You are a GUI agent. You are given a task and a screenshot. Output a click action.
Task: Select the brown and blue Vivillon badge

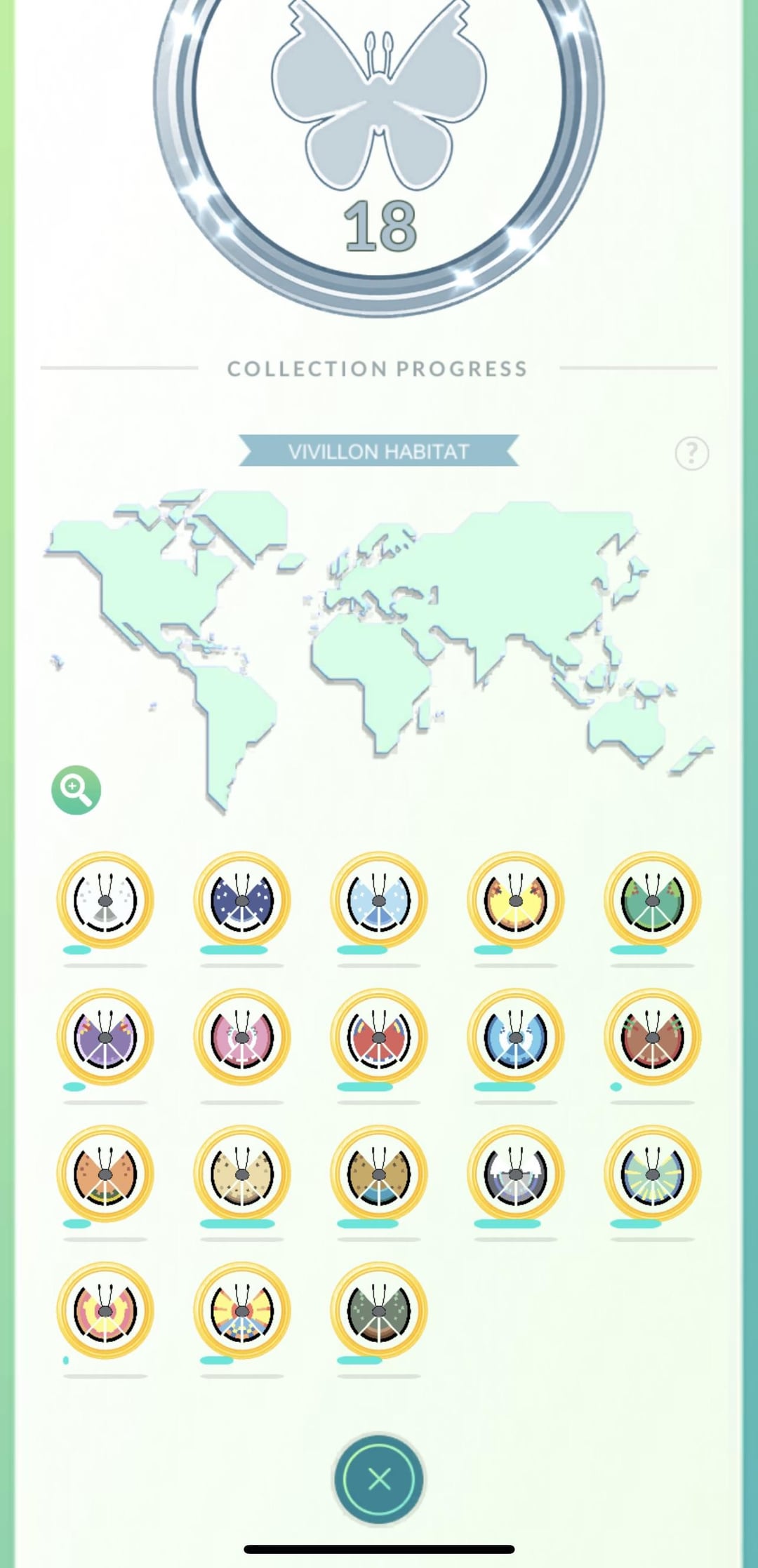(379, 1173)
